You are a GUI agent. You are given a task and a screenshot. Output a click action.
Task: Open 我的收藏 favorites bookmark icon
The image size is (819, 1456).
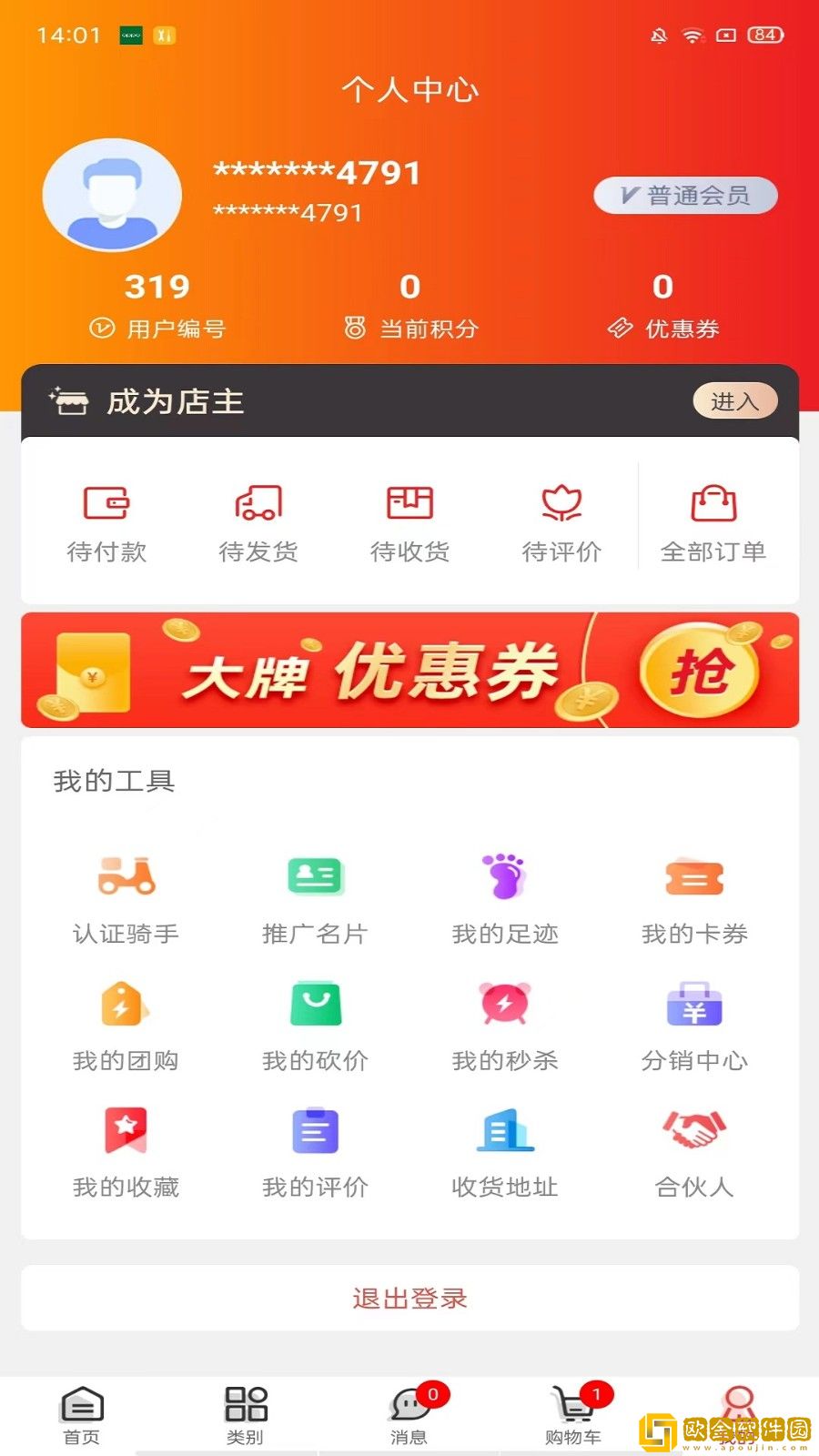125,1131
